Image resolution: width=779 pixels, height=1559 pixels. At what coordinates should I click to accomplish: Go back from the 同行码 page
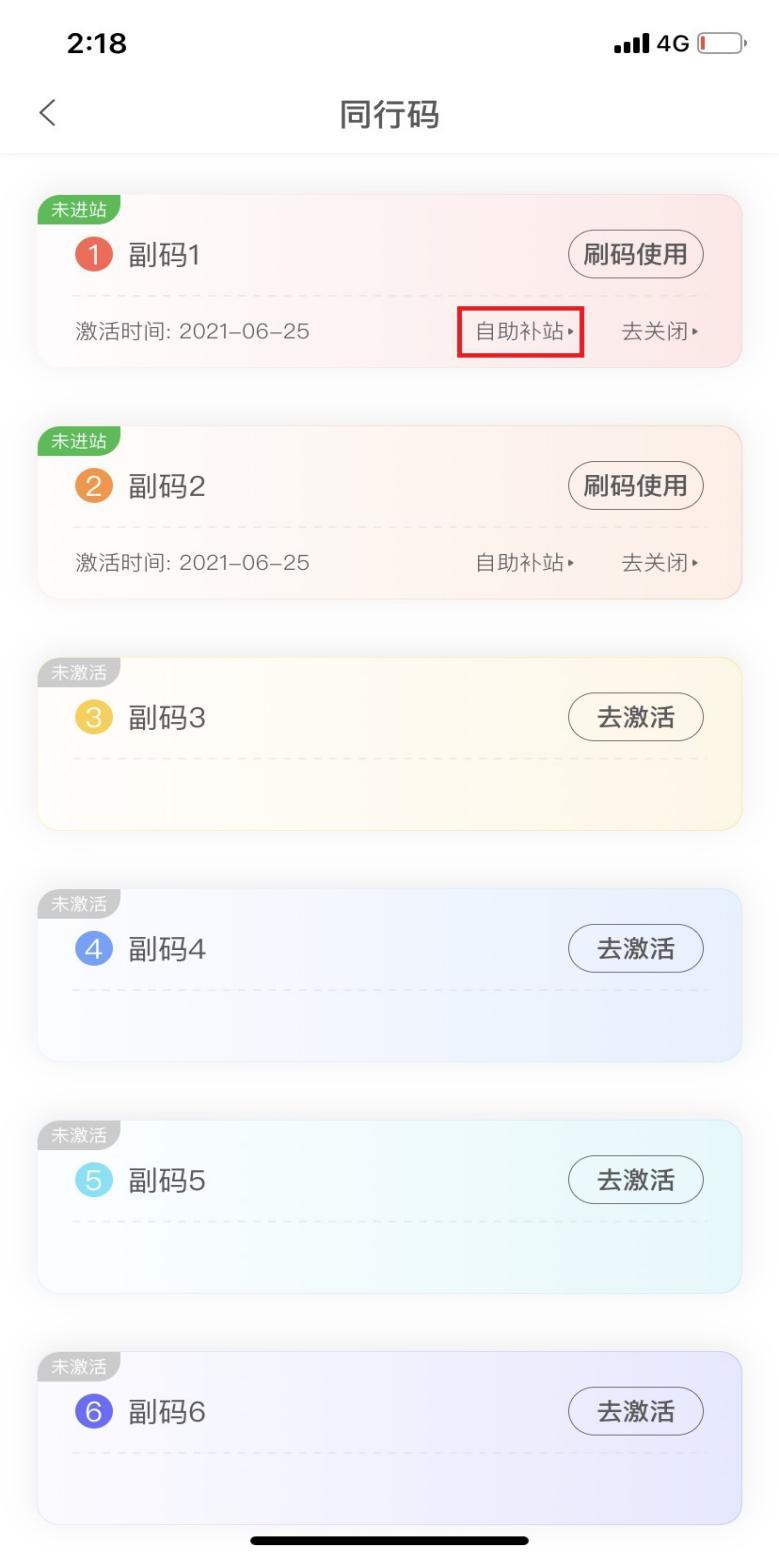click(x=47, y=113)
